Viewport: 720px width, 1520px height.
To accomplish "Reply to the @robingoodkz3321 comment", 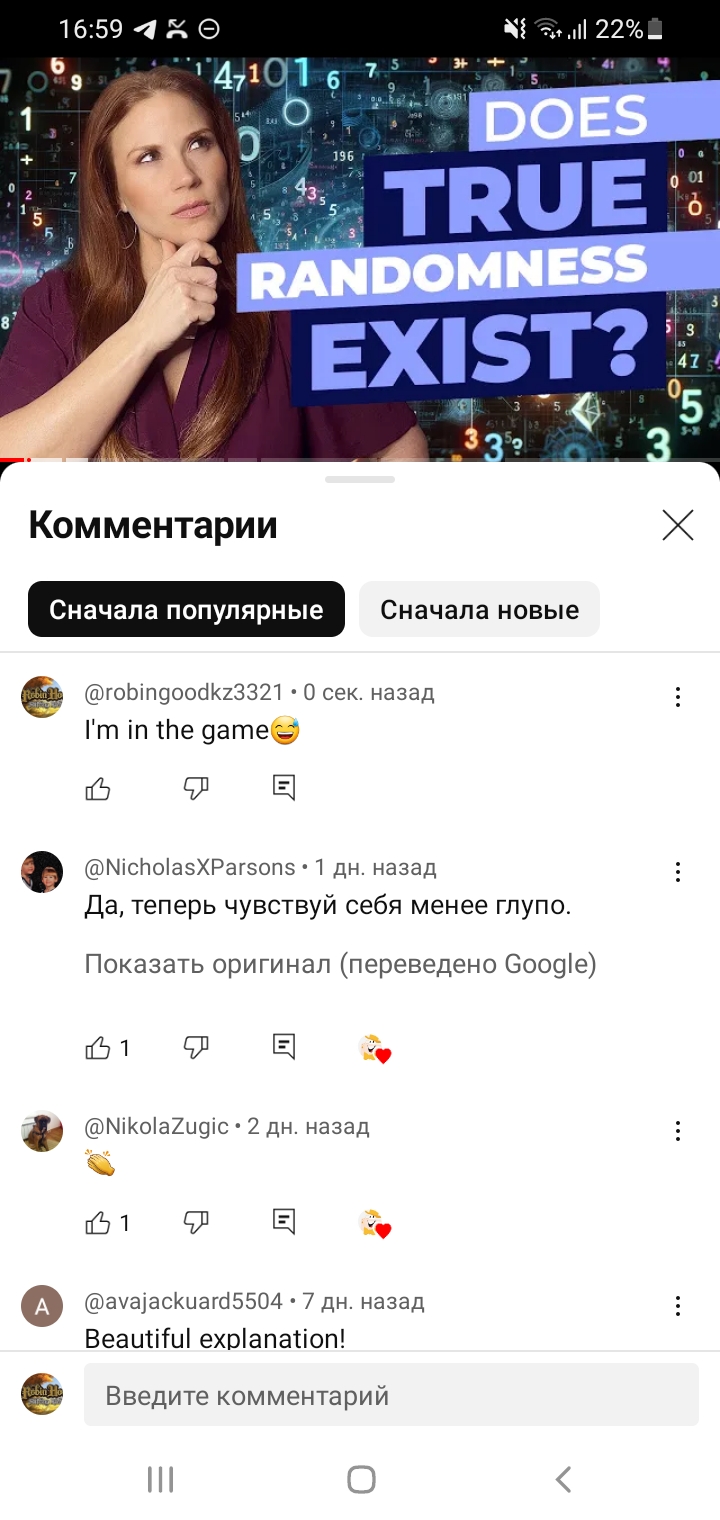I will [284, 788].
